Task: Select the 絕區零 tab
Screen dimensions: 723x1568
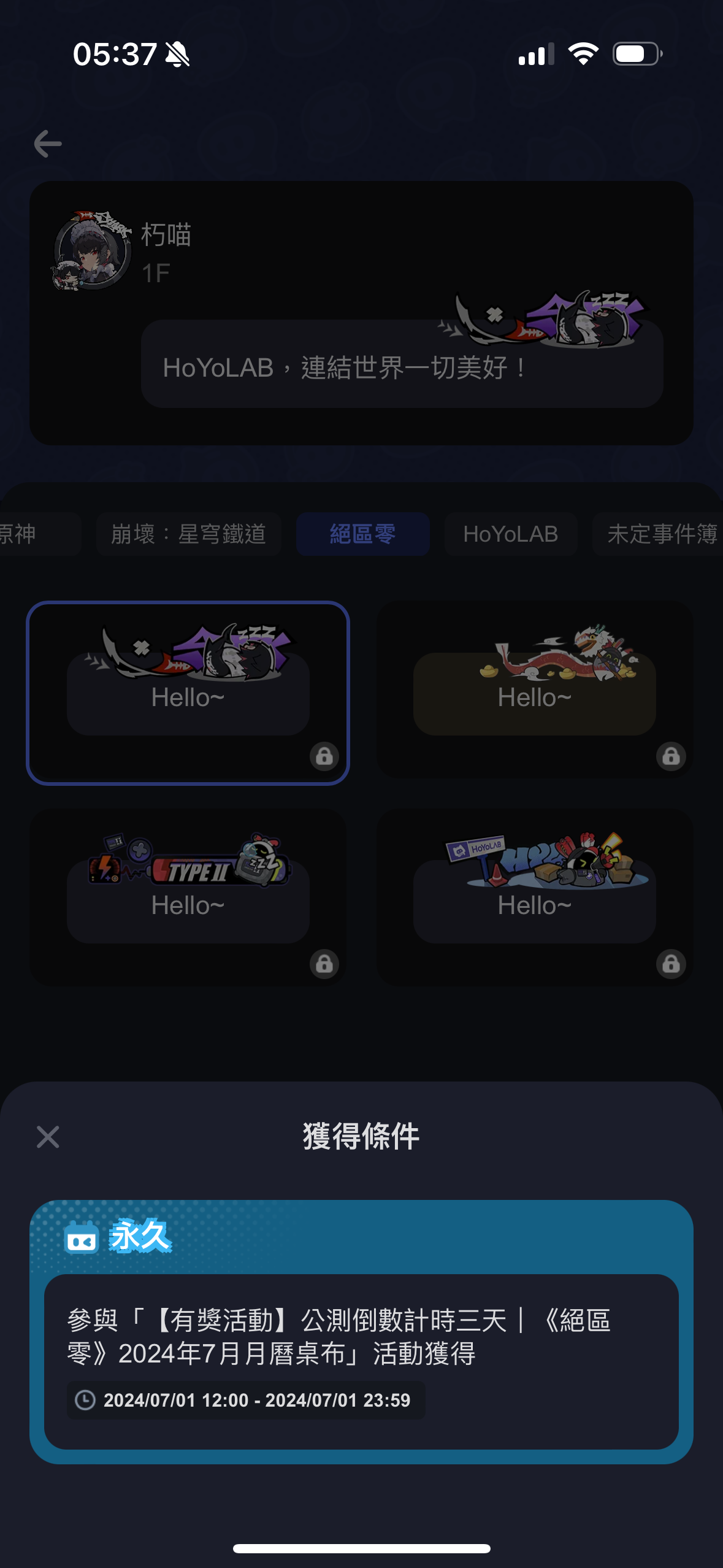Action: tap(362, 534)
